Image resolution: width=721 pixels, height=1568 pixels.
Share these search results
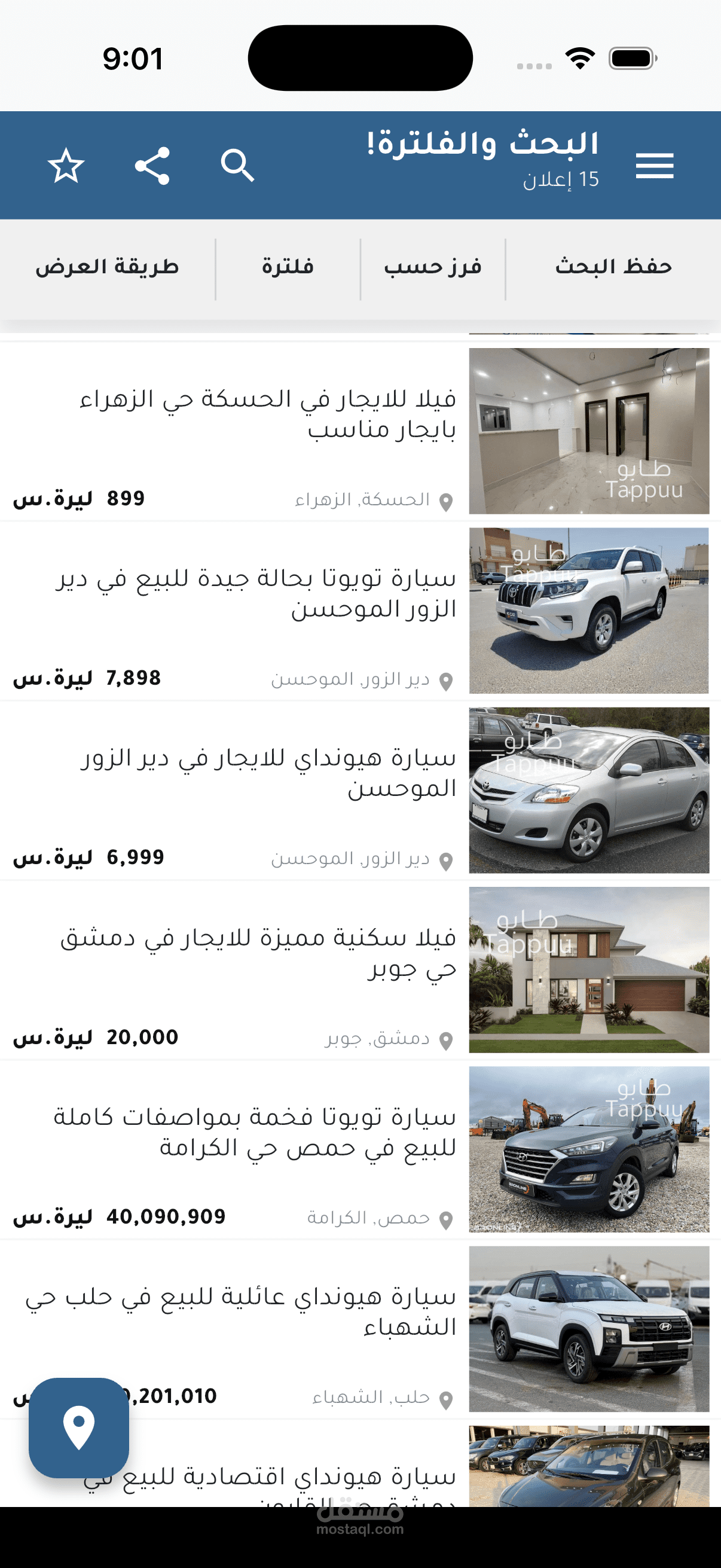(152, 166)
